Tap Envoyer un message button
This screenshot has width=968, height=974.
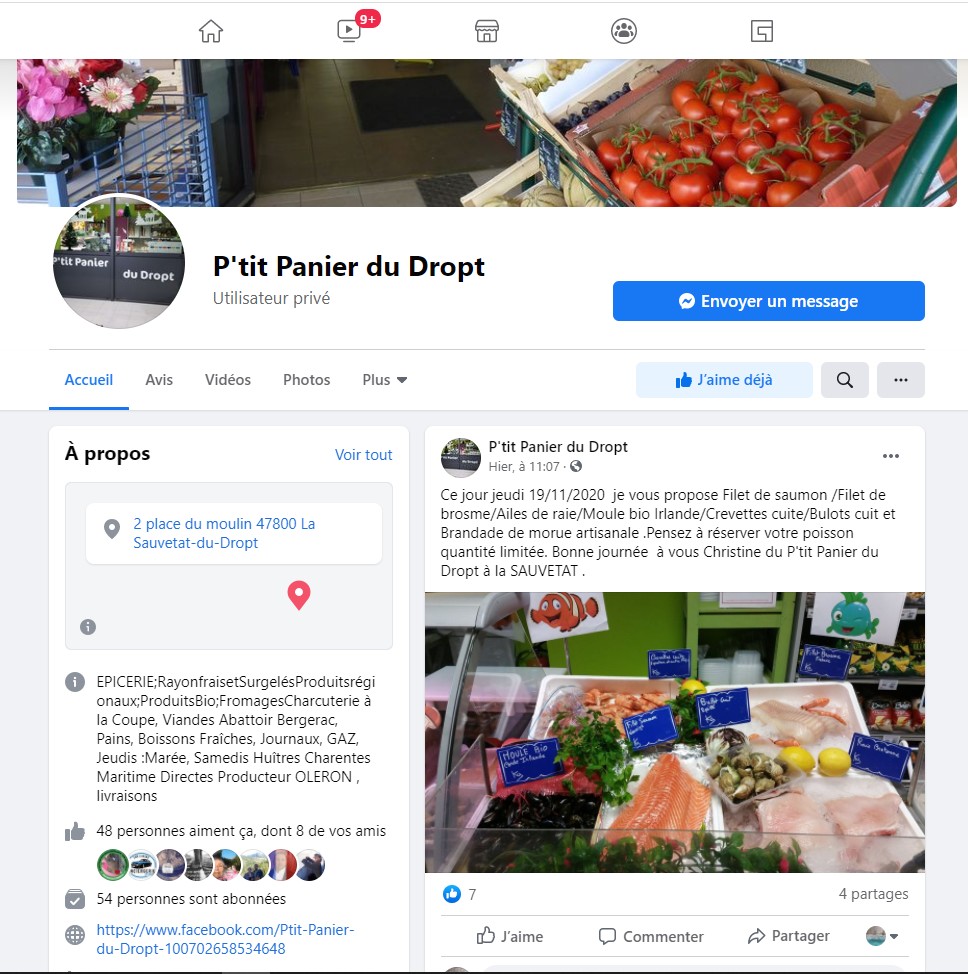768,301
